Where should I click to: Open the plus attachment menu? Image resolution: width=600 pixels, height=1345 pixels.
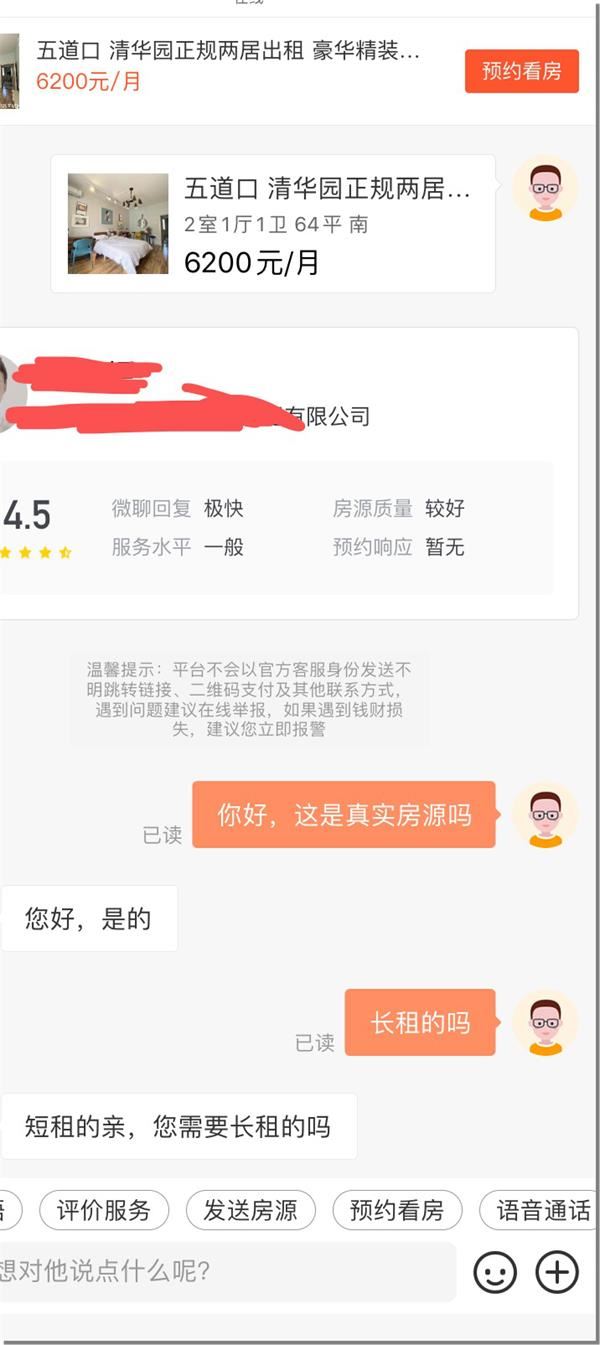(x=557, y=1273)
